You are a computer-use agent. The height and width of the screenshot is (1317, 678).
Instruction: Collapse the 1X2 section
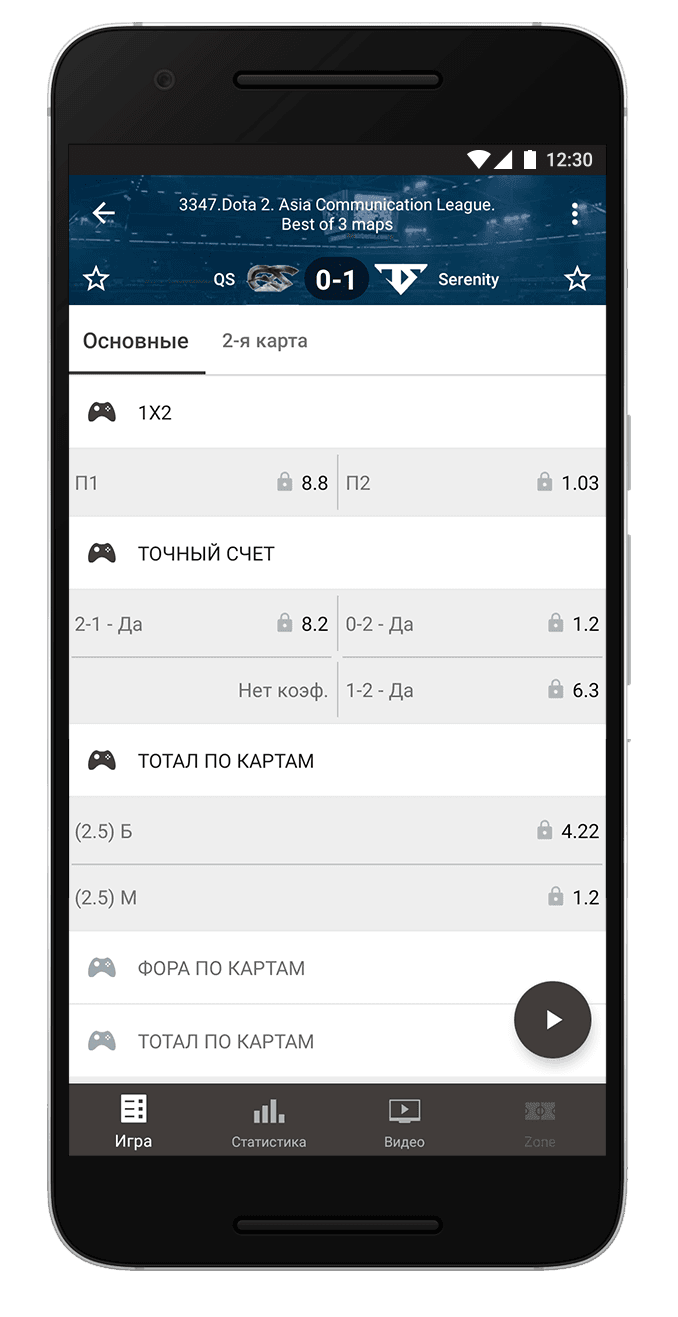tap(337, 412)
